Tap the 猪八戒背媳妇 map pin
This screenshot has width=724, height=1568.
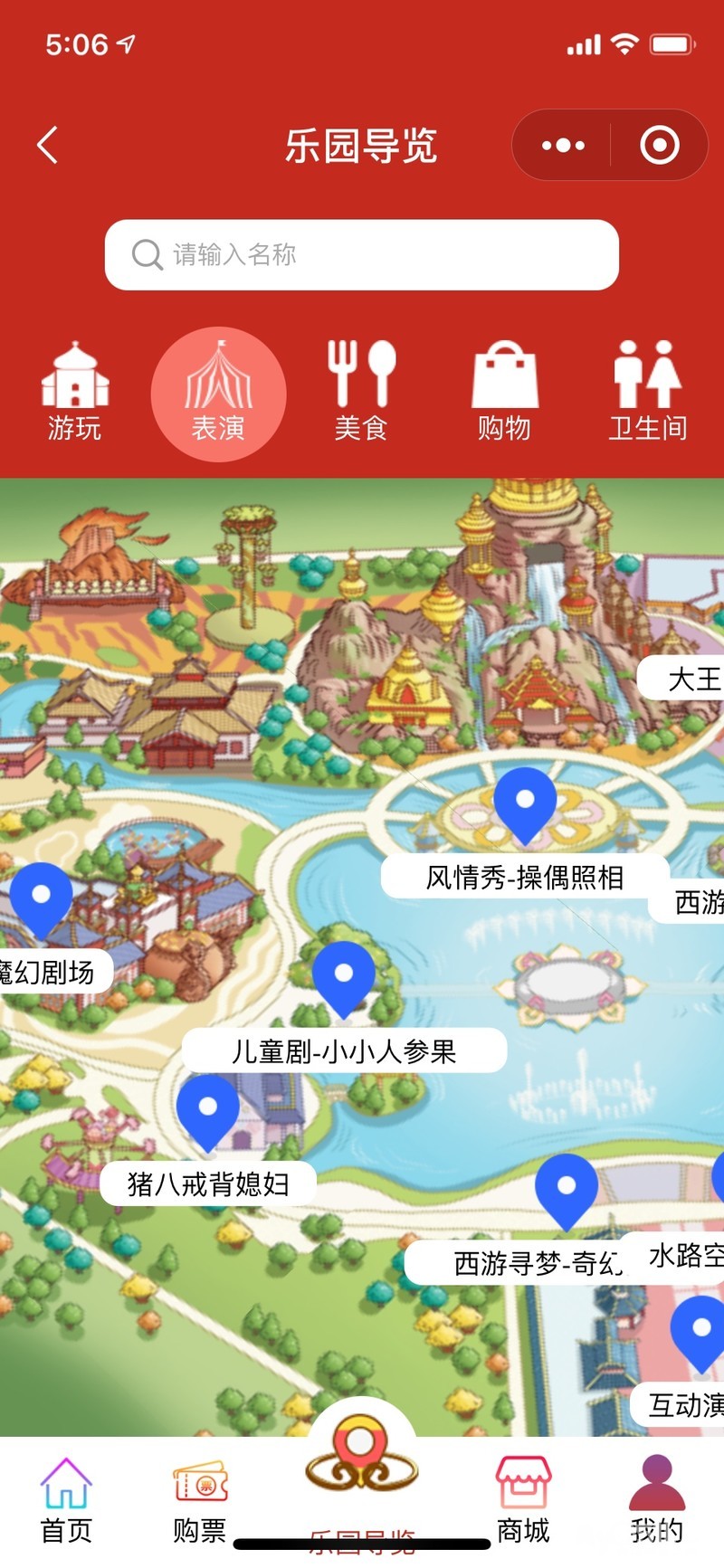208,1108
